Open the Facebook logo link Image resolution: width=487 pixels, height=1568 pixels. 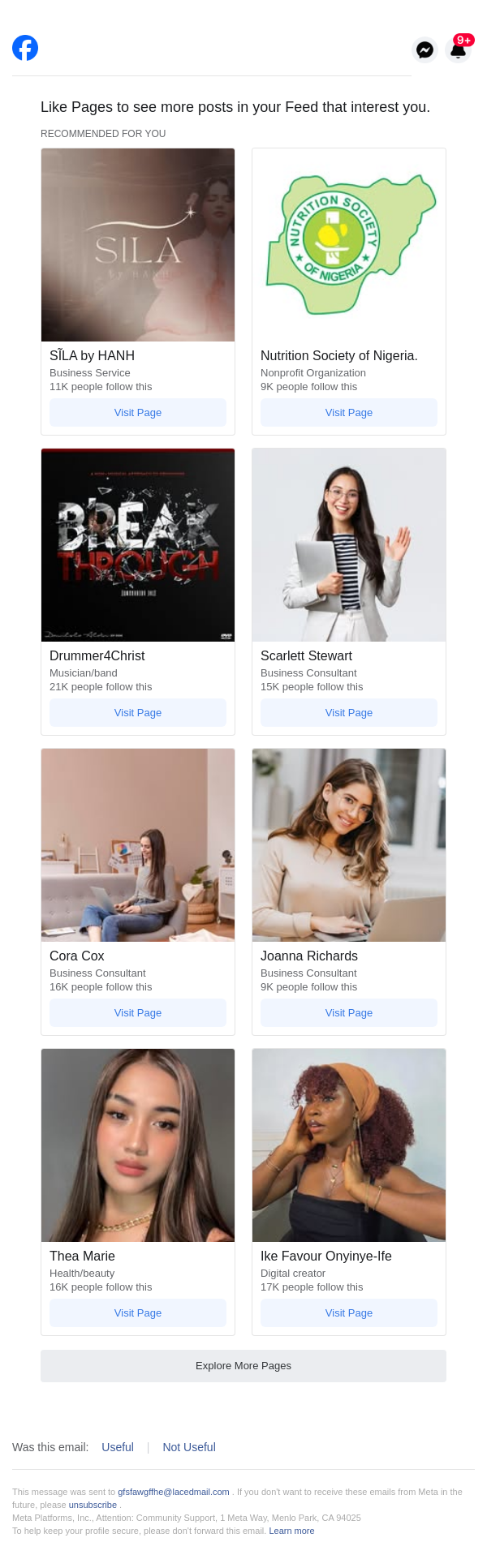click(25, 48)
